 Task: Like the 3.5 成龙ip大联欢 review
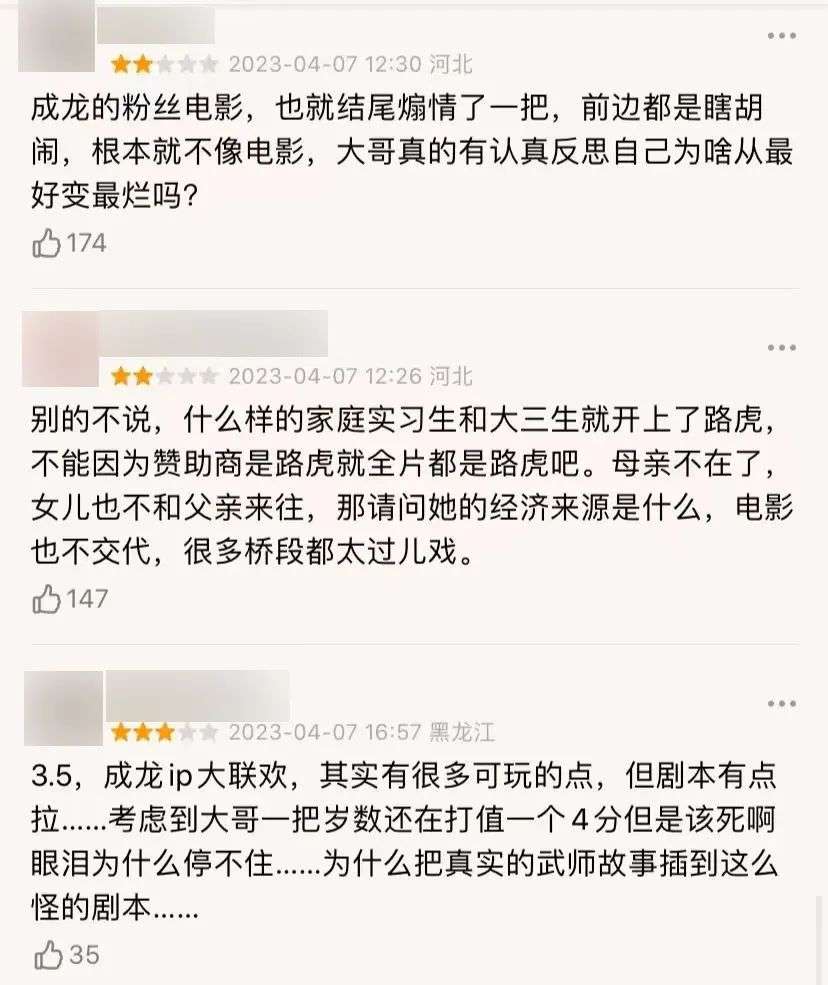[x=47, y=955]
